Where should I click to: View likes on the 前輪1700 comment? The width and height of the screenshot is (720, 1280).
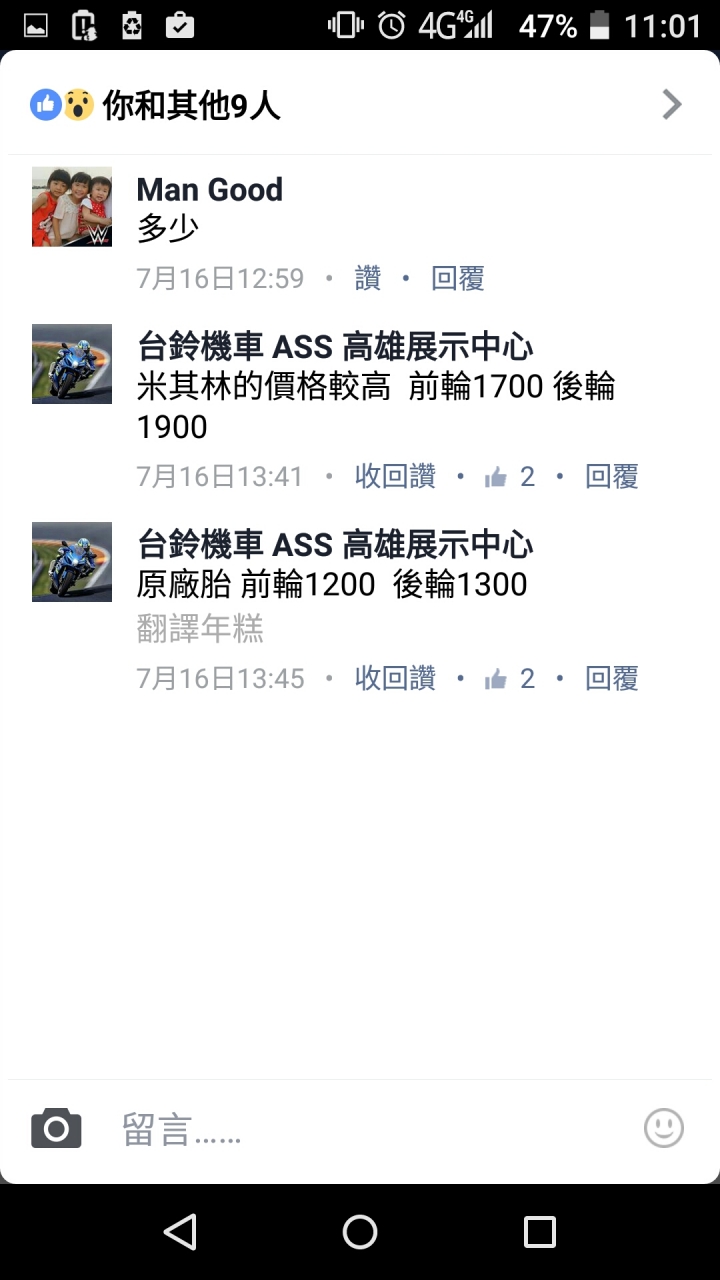pyautogui.click(x=510, y=477)
